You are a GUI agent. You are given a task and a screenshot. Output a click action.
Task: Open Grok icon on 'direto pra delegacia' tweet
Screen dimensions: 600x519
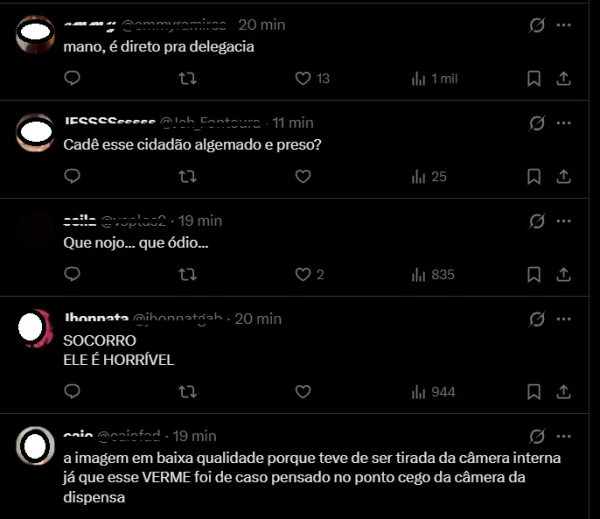[537, 24]
